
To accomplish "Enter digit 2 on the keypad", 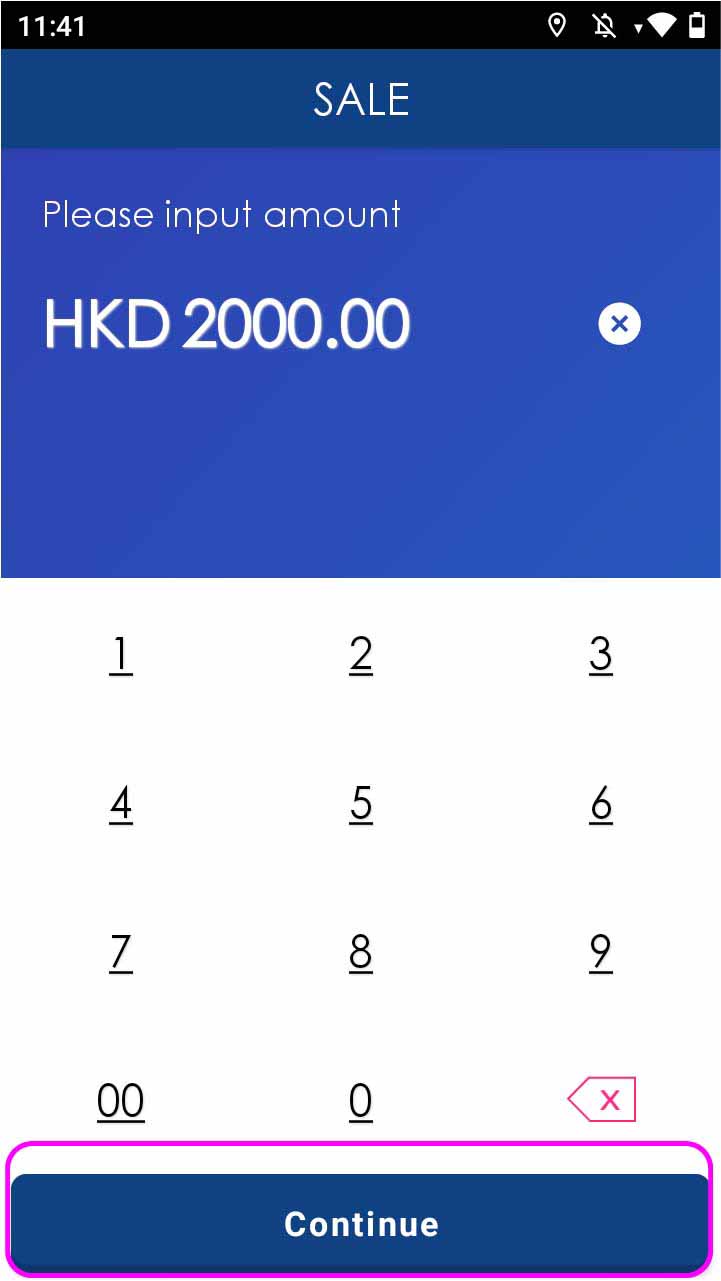I will point(361,655).
